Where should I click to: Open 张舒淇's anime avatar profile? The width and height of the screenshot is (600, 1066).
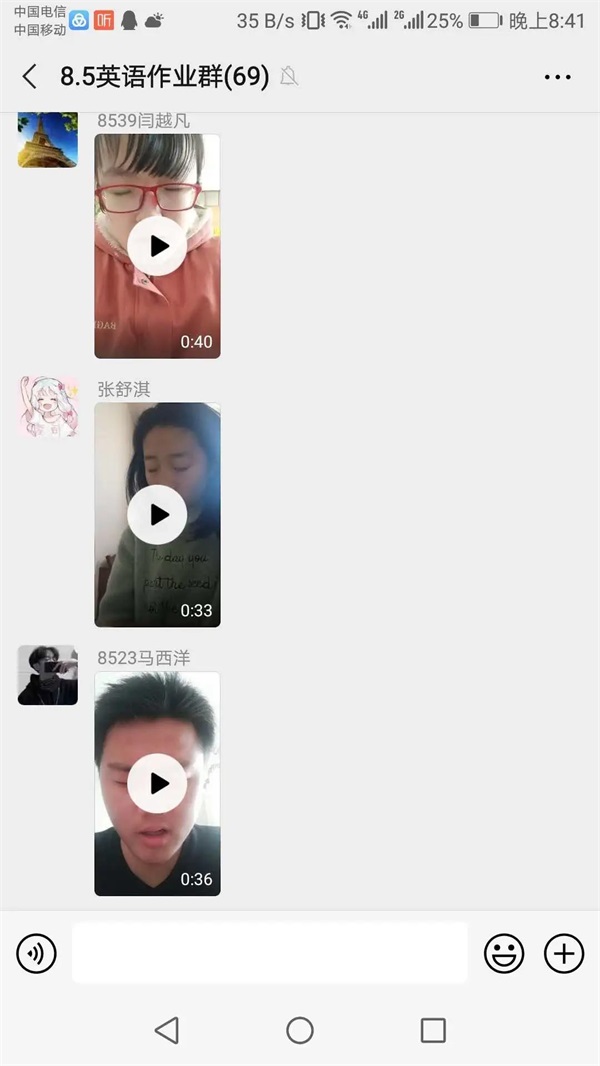47,407
